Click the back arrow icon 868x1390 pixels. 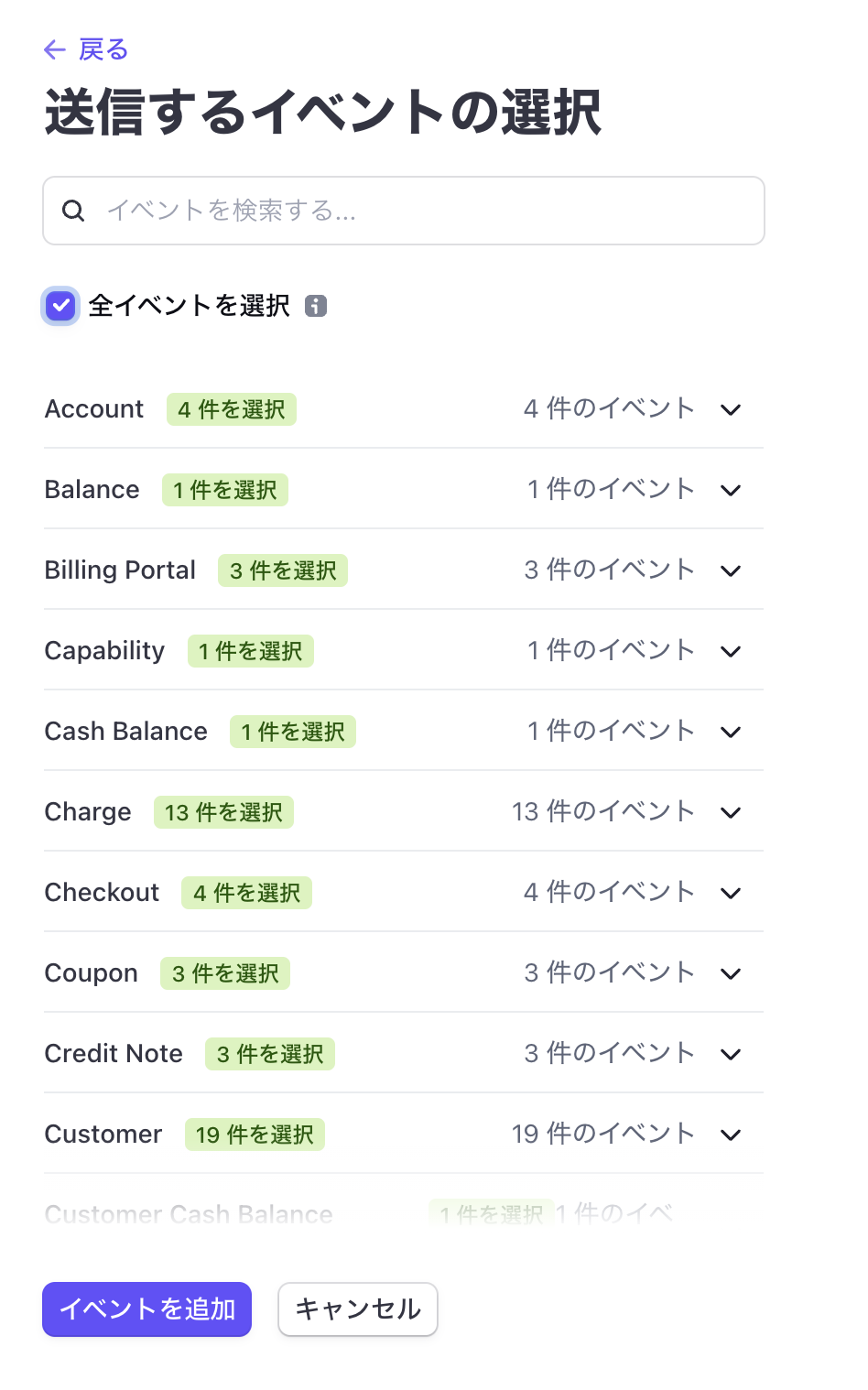(53, 49)
